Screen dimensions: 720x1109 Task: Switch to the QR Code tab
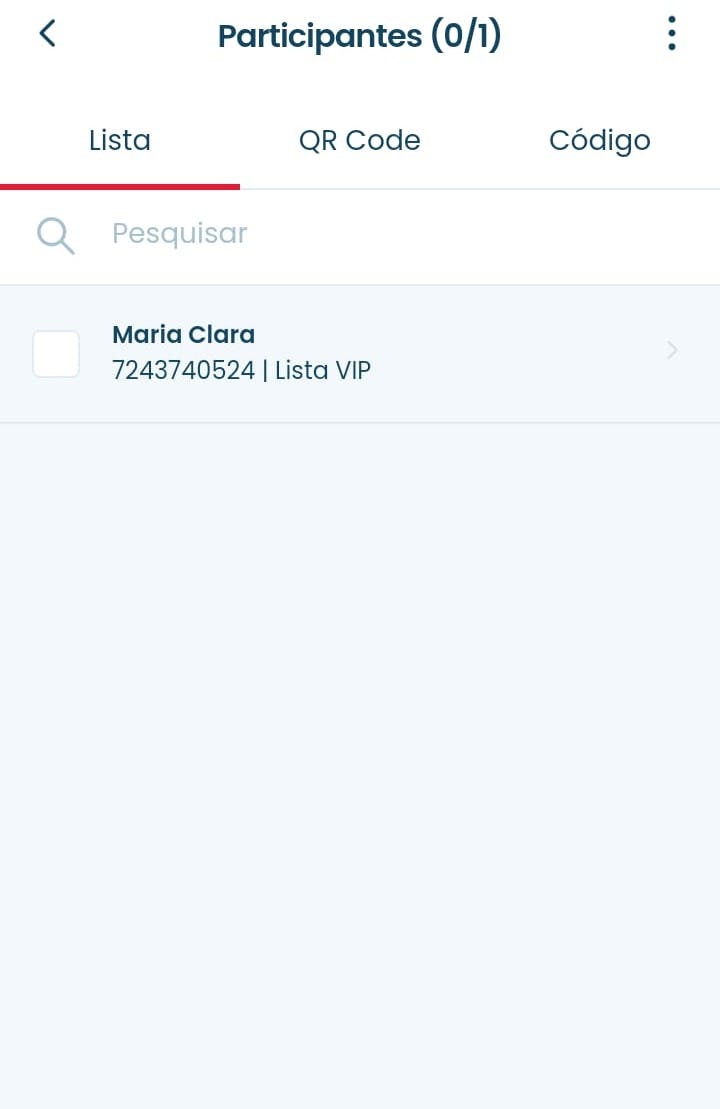(359, 140)
